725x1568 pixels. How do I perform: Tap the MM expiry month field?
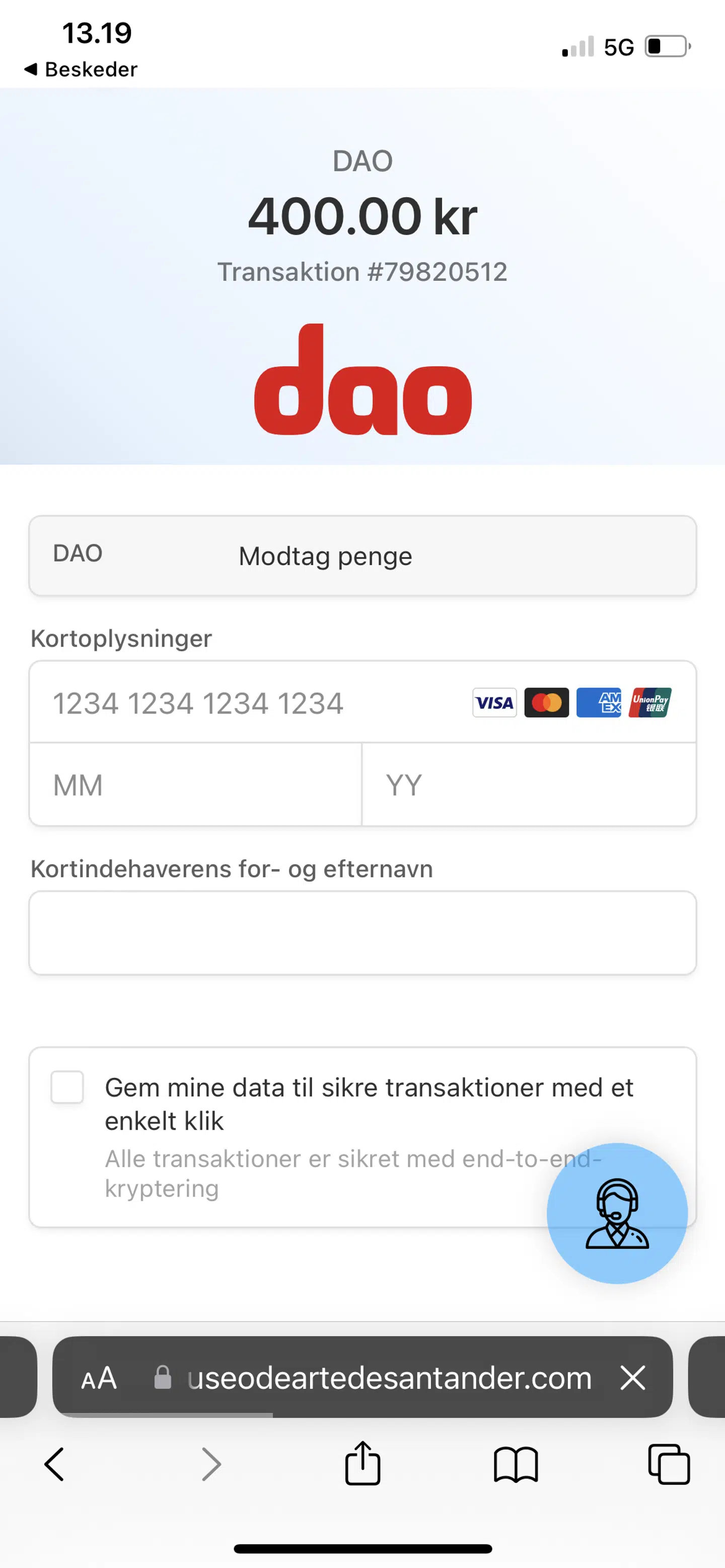pos(195,785)
